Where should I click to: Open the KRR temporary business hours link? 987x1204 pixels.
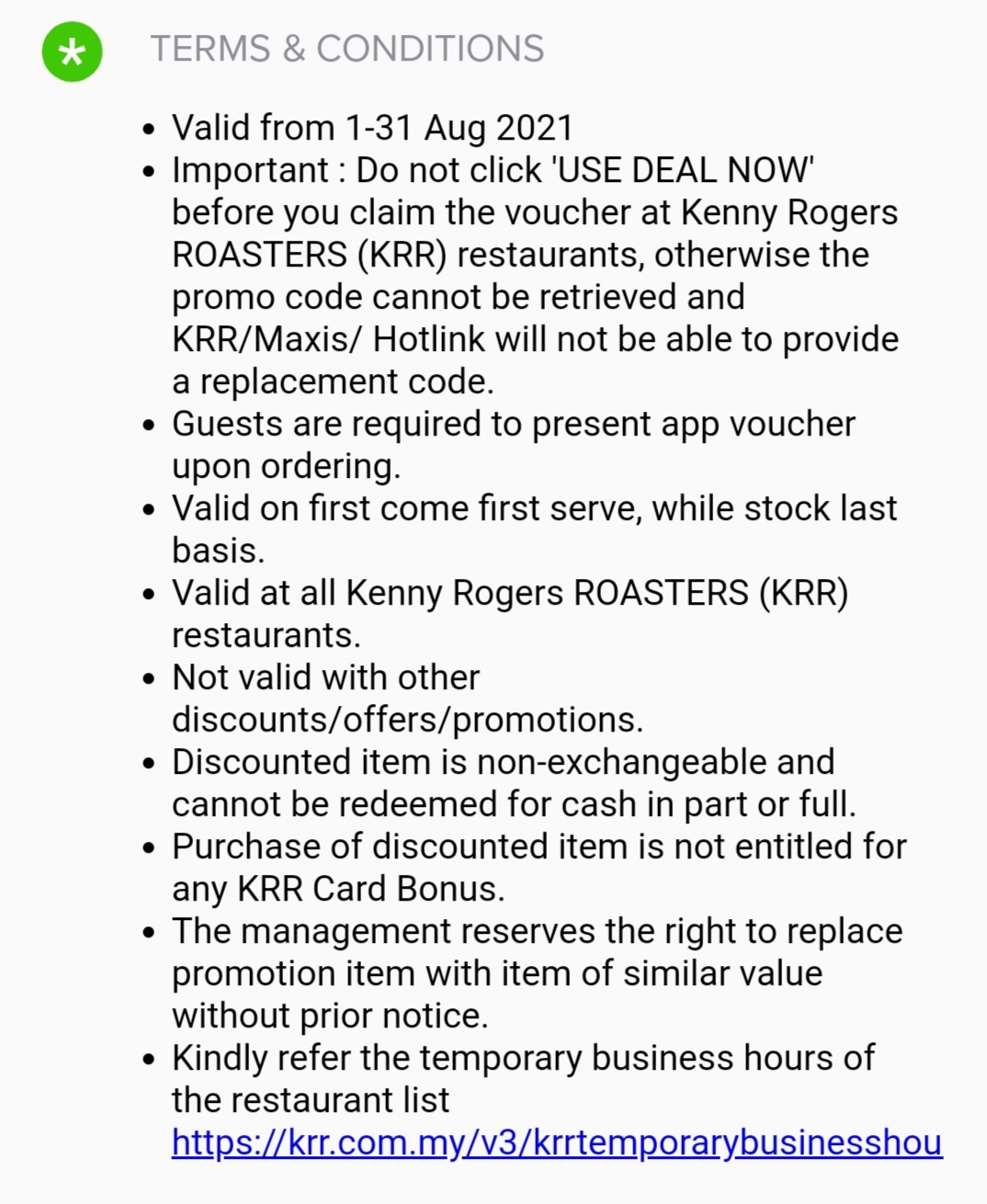pos(556,1142)
